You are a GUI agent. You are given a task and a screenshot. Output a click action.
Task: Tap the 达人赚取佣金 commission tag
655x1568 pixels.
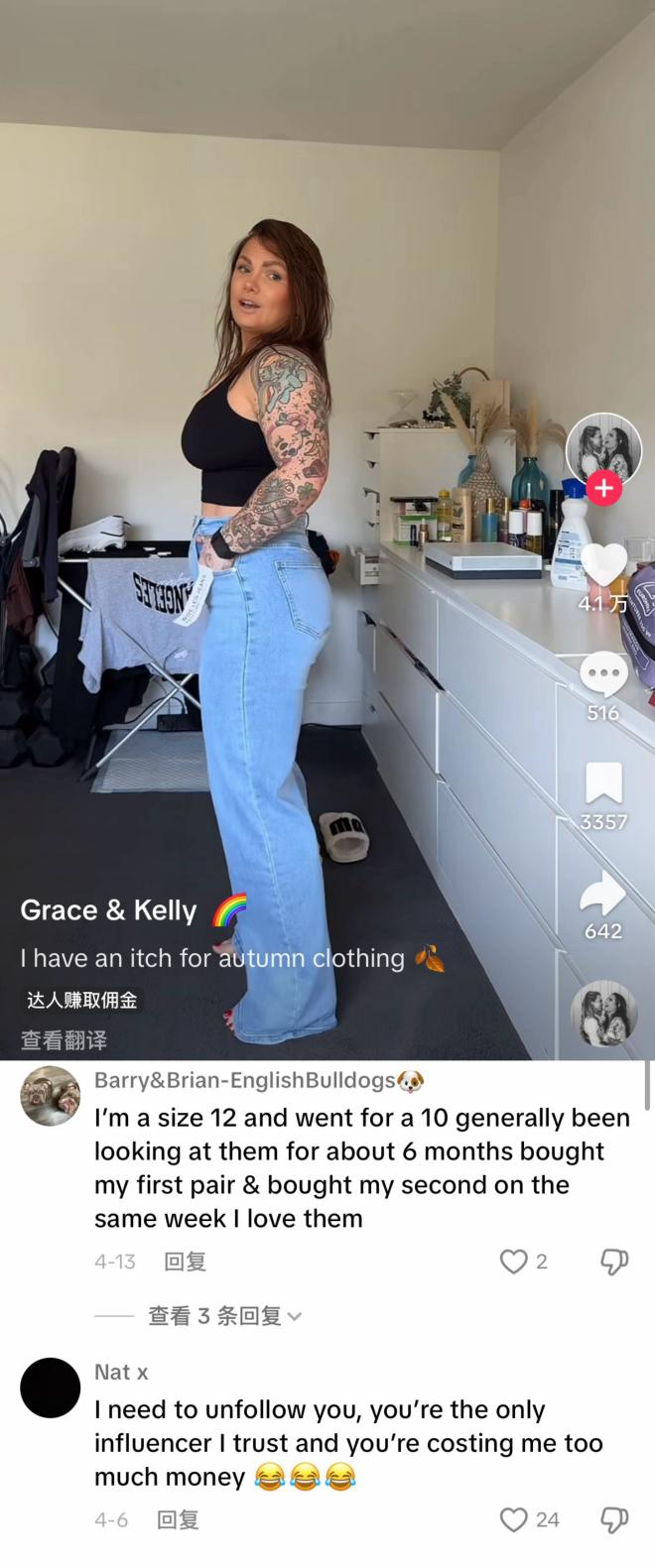81,1000
